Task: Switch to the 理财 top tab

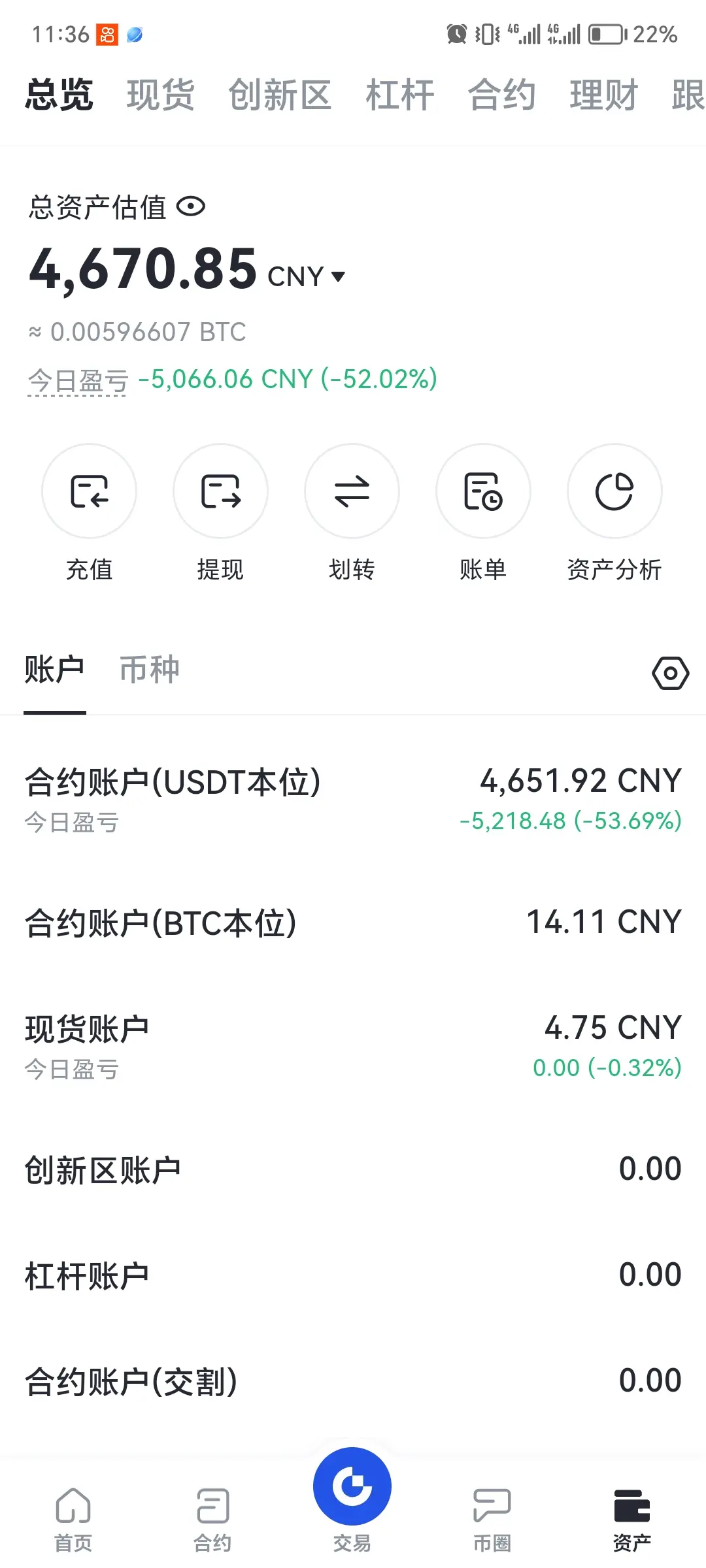Action: 603,95
